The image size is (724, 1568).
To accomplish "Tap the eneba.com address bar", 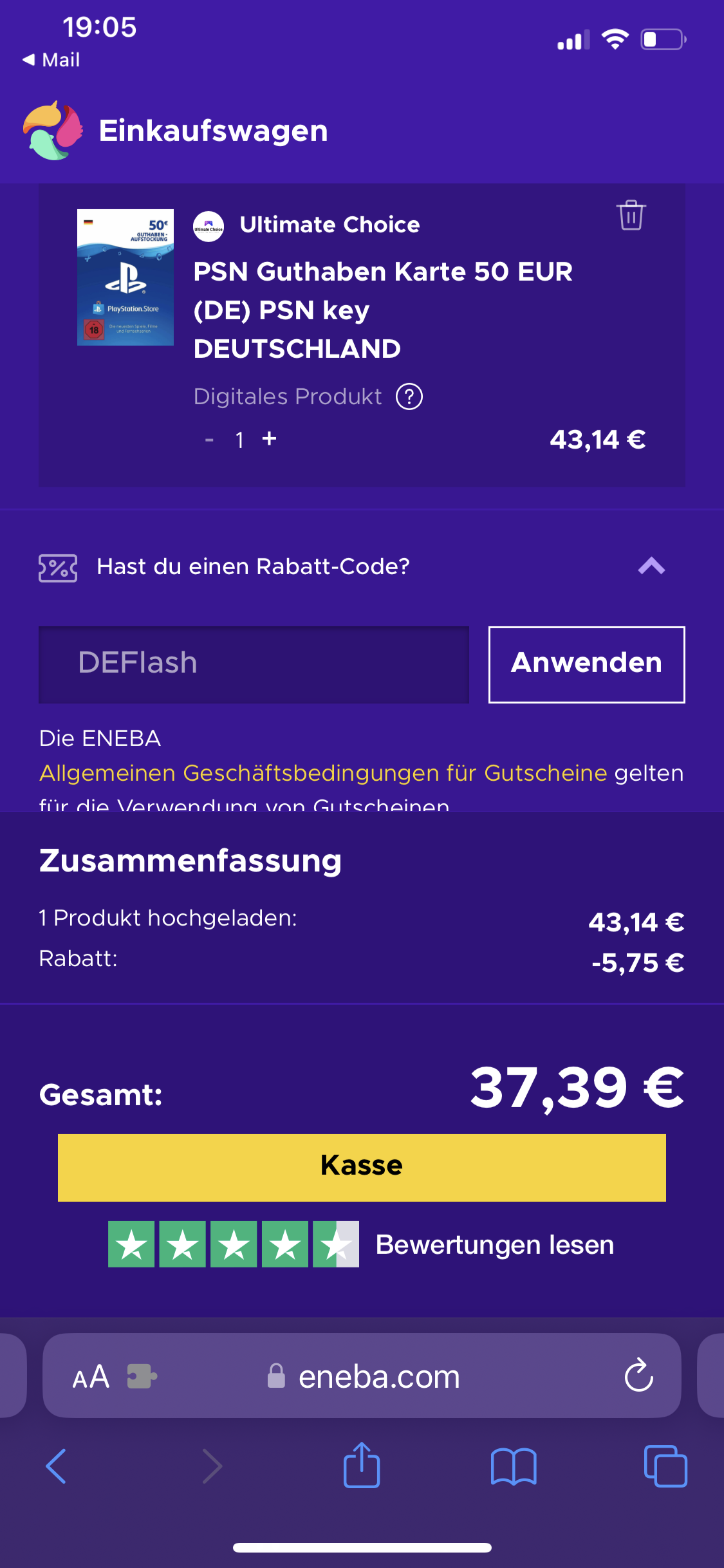I will (378, 1377).
